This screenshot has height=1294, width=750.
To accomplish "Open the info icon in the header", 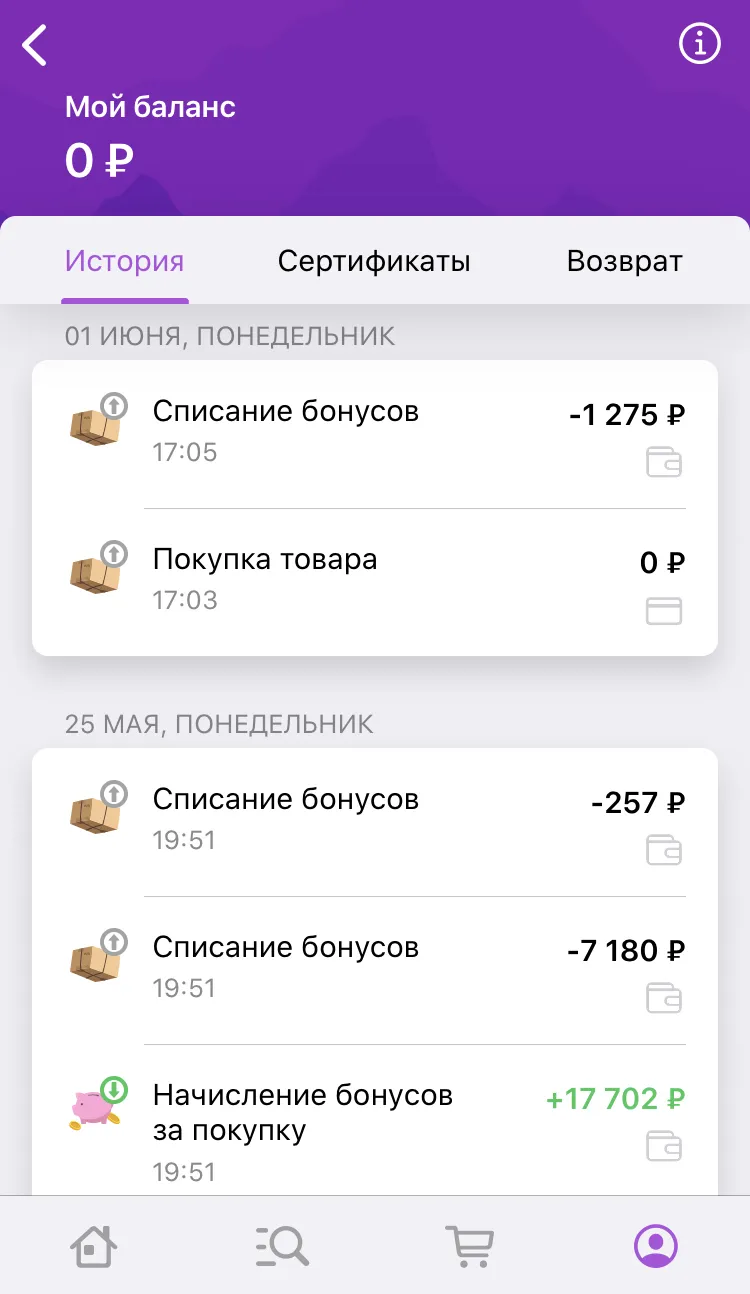I will pyautogui.click(x=699, y=43).
